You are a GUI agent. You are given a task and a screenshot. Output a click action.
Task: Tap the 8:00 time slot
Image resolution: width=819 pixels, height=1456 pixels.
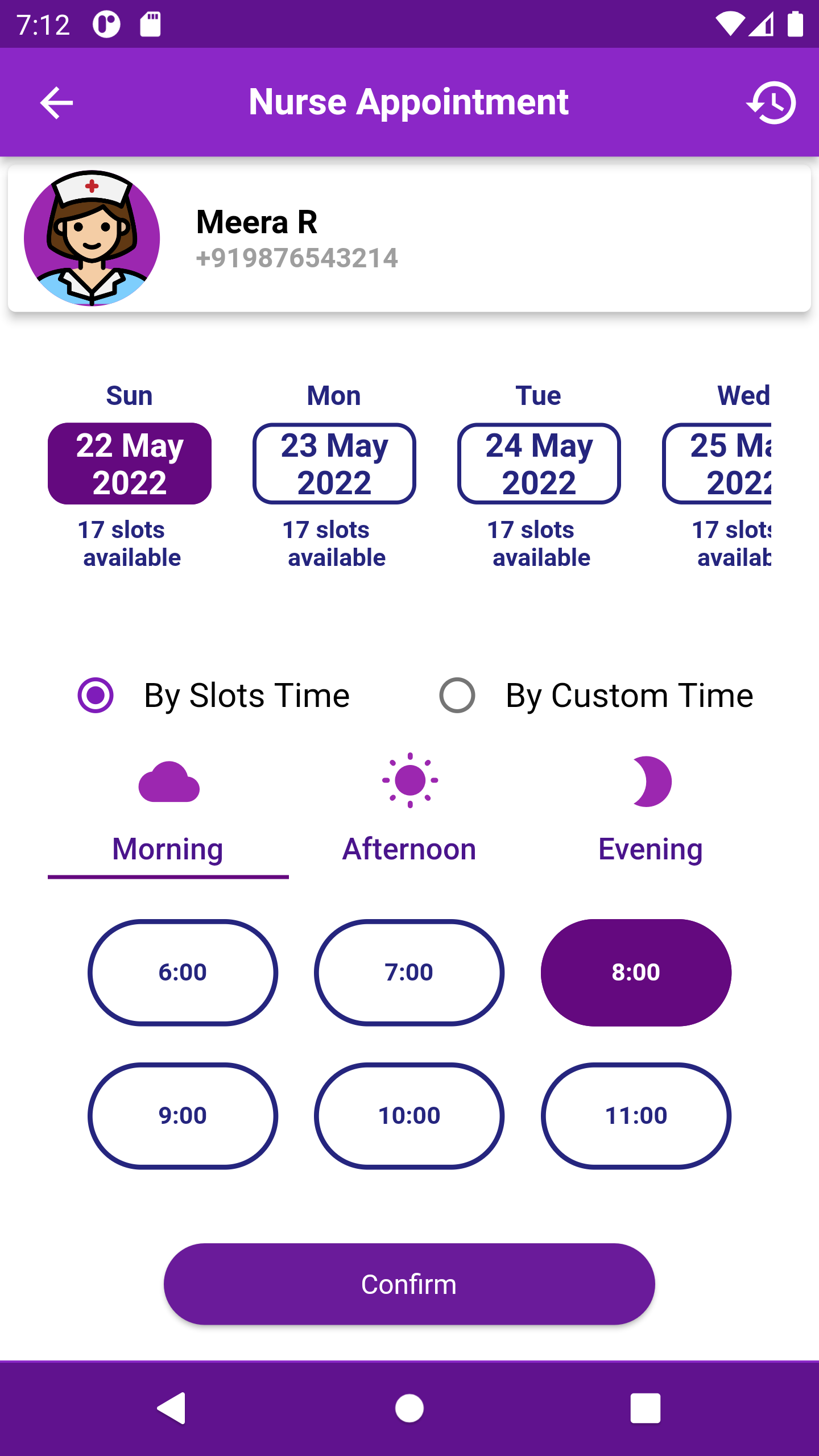[636, 973]
